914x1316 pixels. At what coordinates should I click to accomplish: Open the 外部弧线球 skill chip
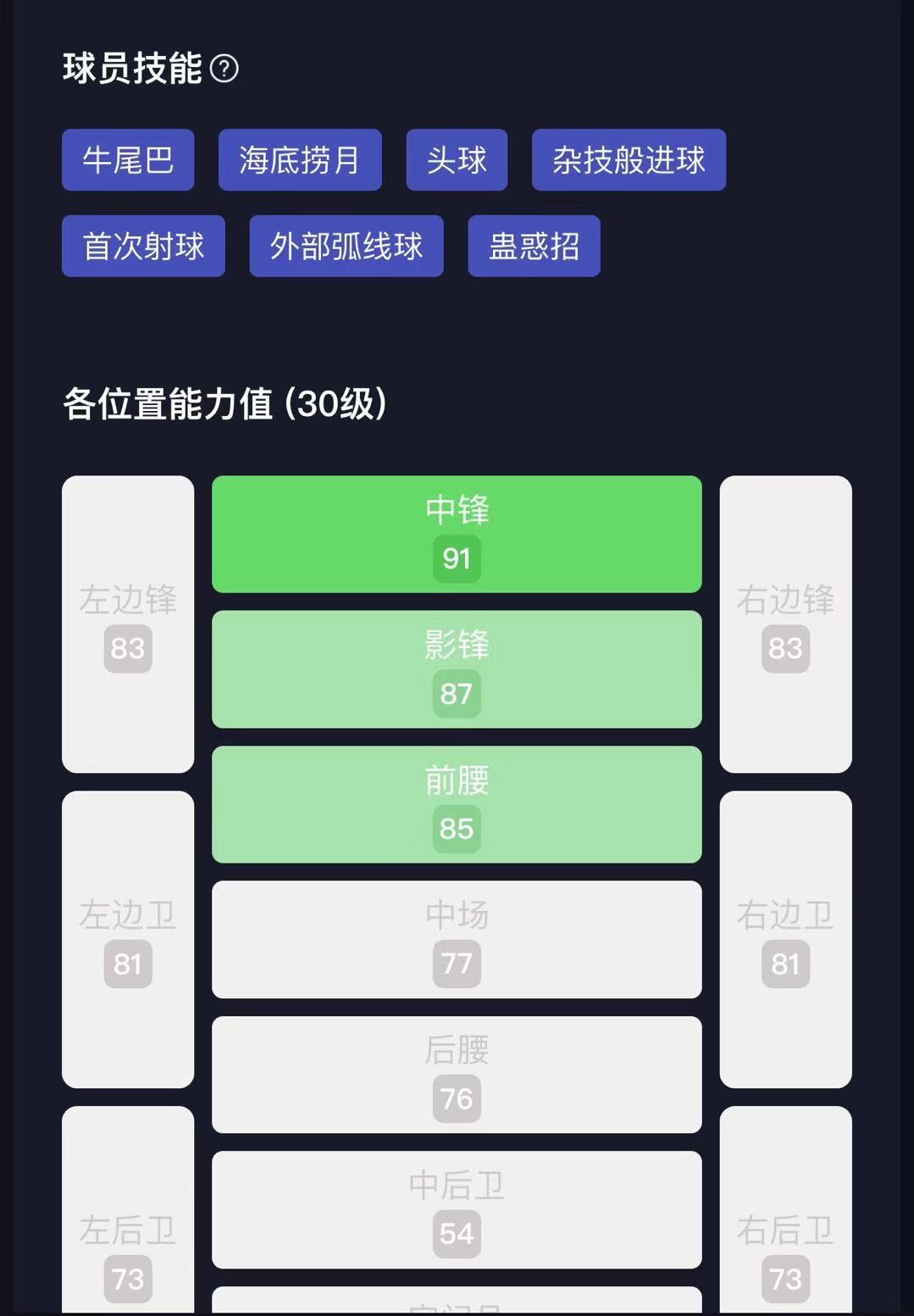coord(346,247)
